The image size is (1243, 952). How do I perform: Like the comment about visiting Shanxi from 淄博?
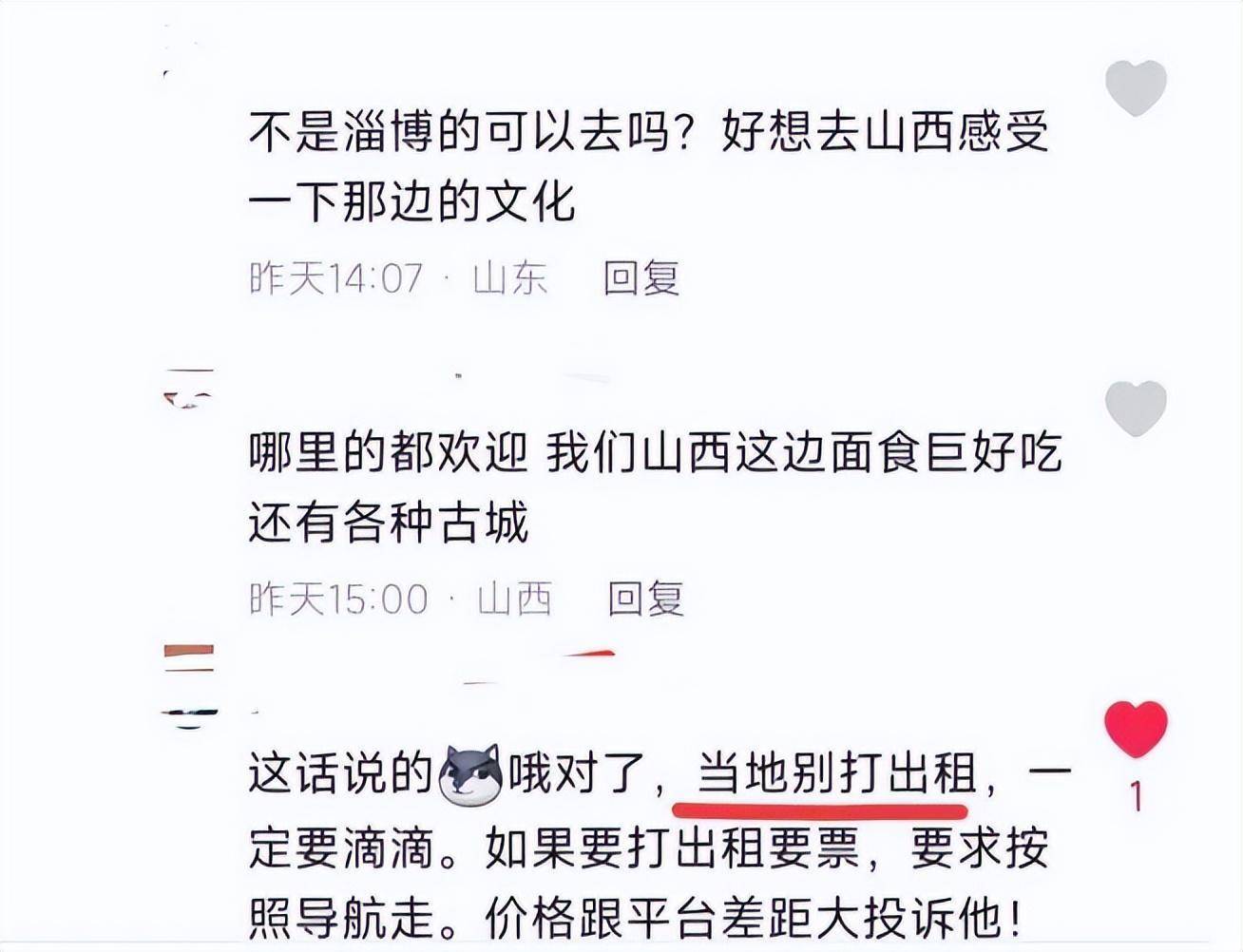pos(1136,88)
